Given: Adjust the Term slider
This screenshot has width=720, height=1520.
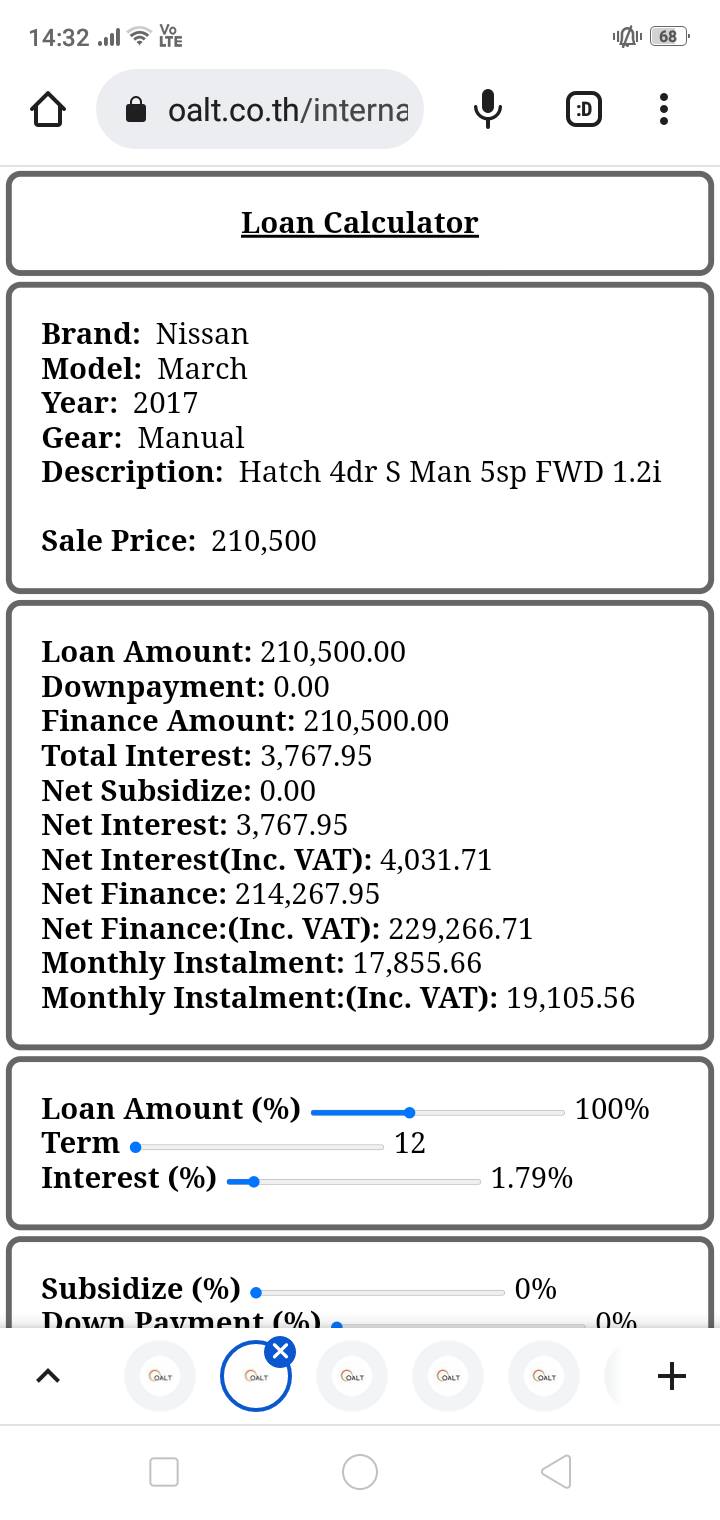Looking at the screenshot, I should [136, 1147].
